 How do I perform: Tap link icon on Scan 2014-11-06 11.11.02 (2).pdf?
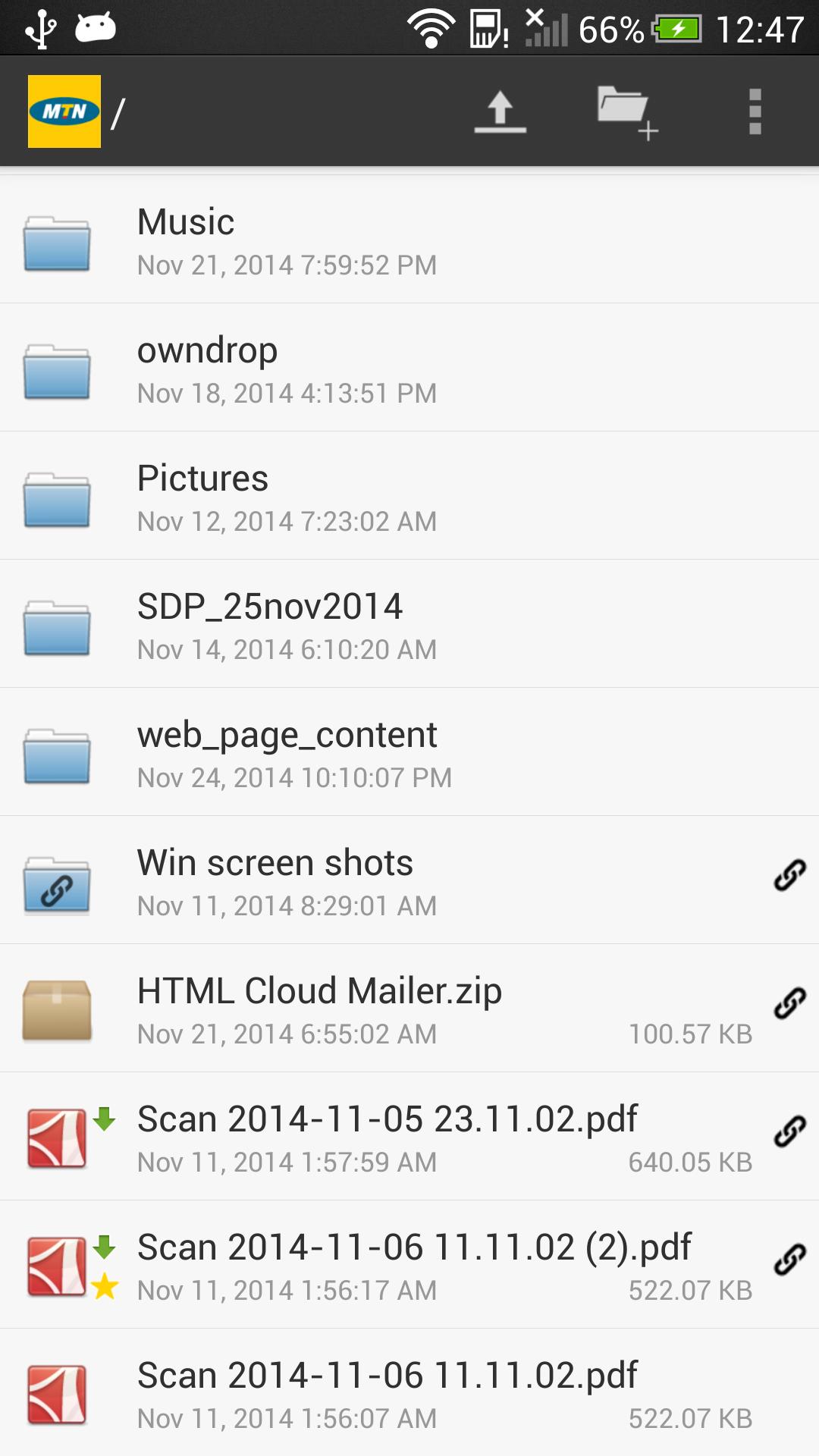click(789, 1260)
